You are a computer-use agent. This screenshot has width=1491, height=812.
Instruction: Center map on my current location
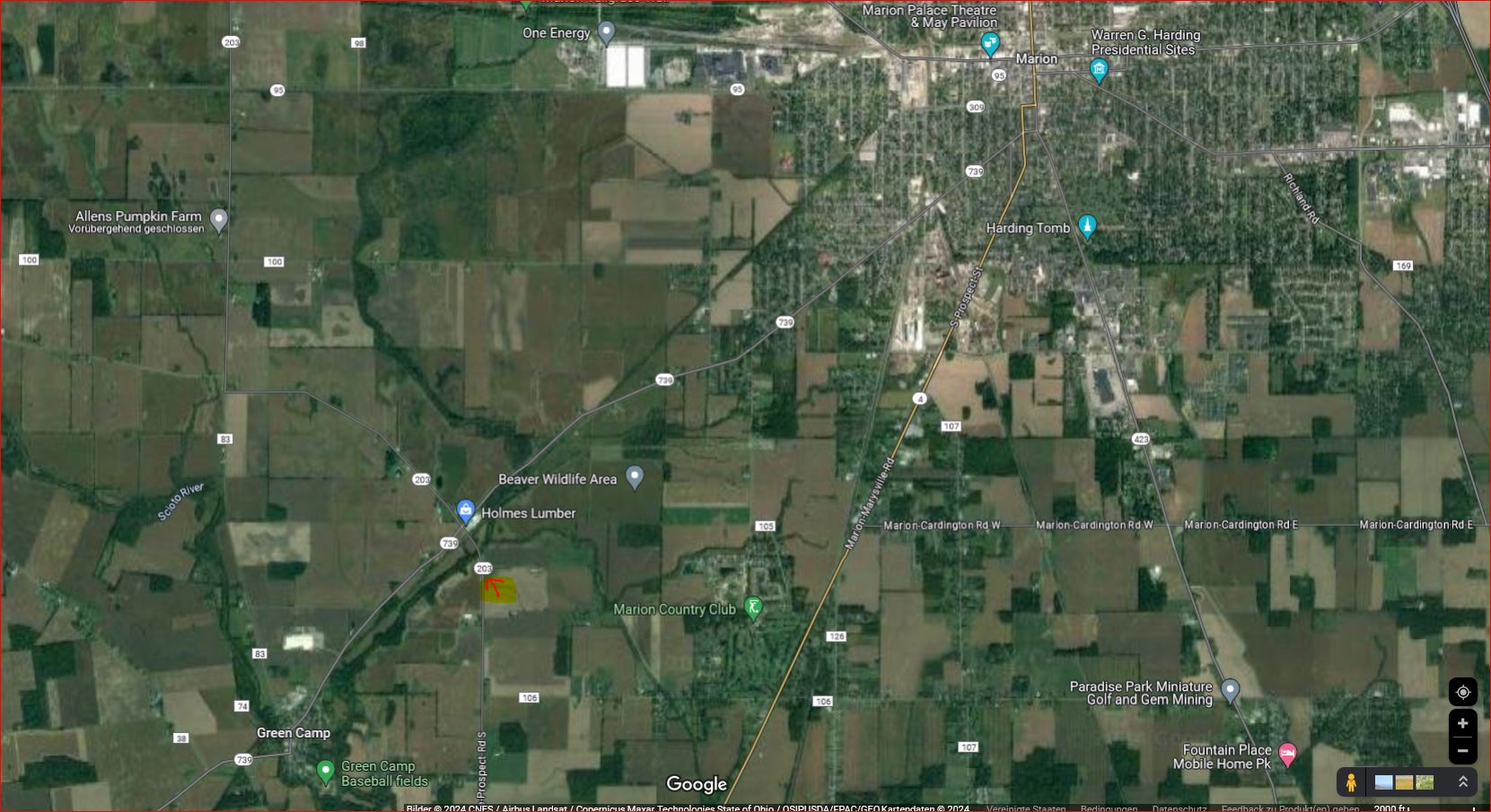click(1462, 692)
